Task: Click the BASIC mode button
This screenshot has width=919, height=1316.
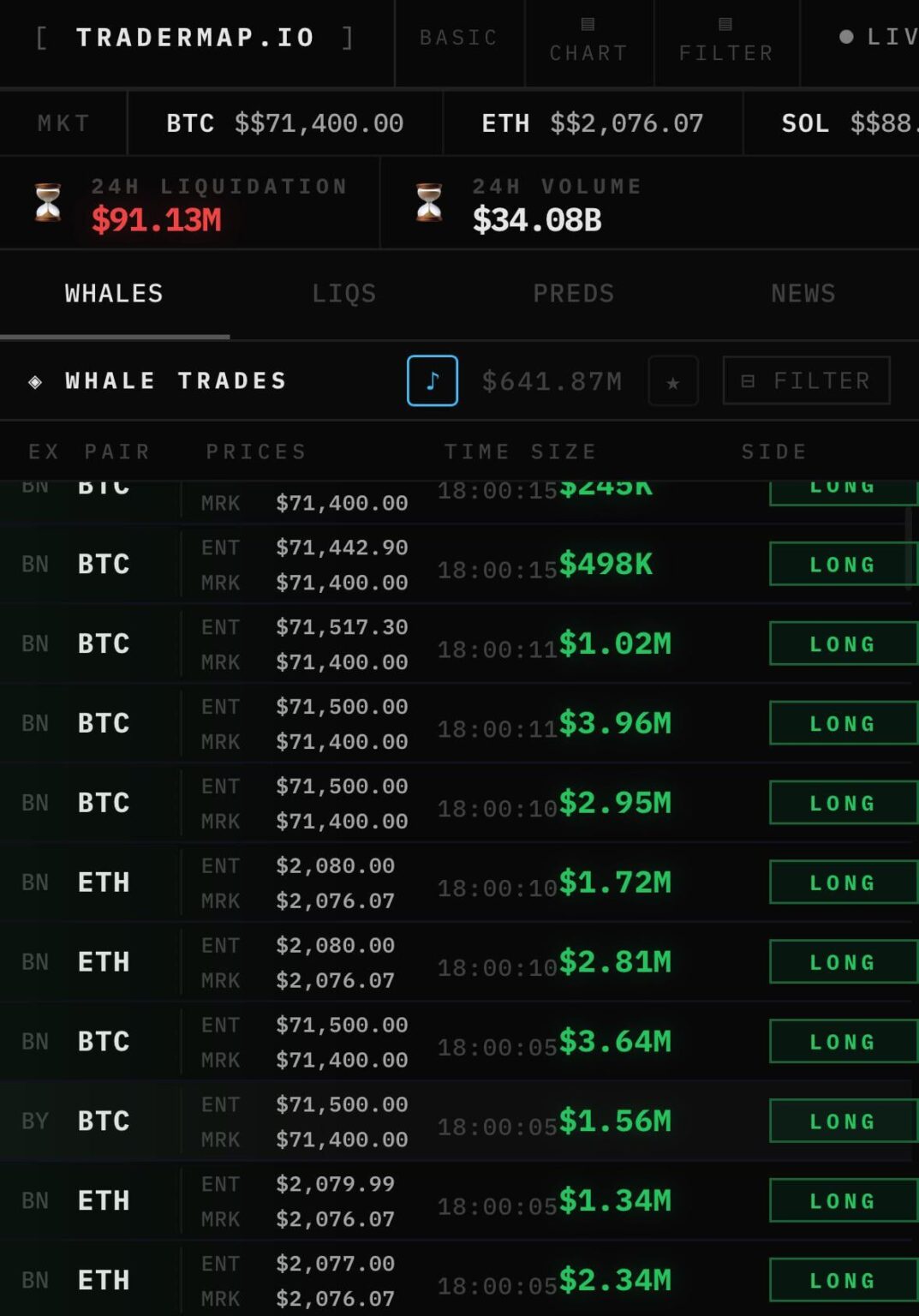Action: click(x=458, y=39)
